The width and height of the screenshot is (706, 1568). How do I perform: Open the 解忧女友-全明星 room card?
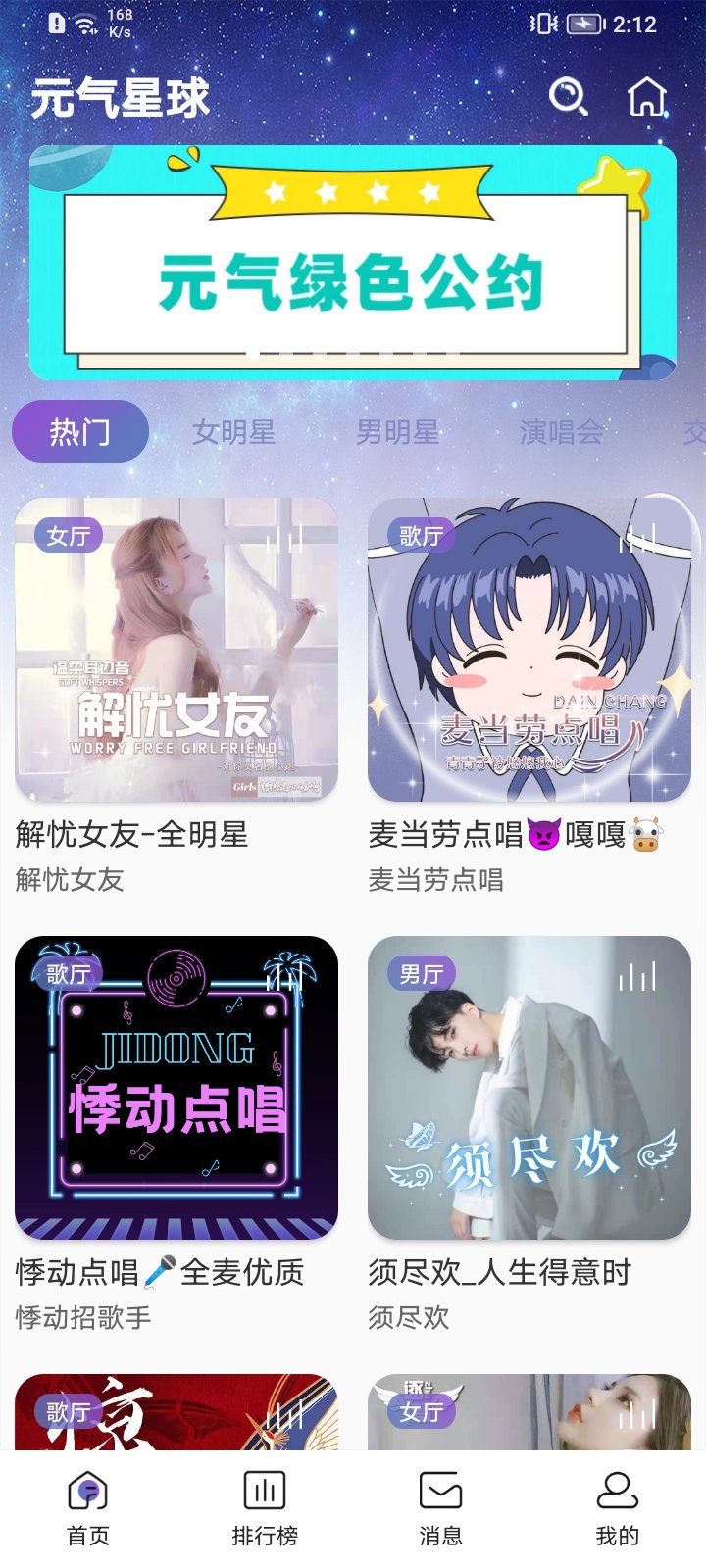click(176, 697)
